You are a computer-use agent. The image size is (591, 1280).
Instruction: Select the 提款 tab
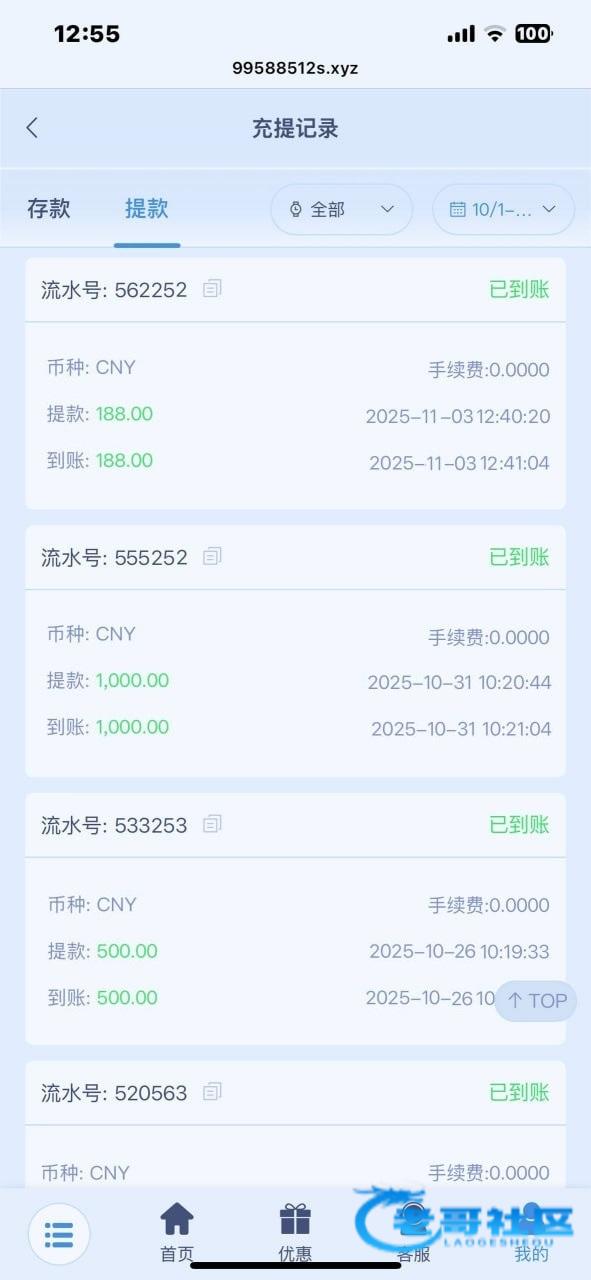(147, 209)
